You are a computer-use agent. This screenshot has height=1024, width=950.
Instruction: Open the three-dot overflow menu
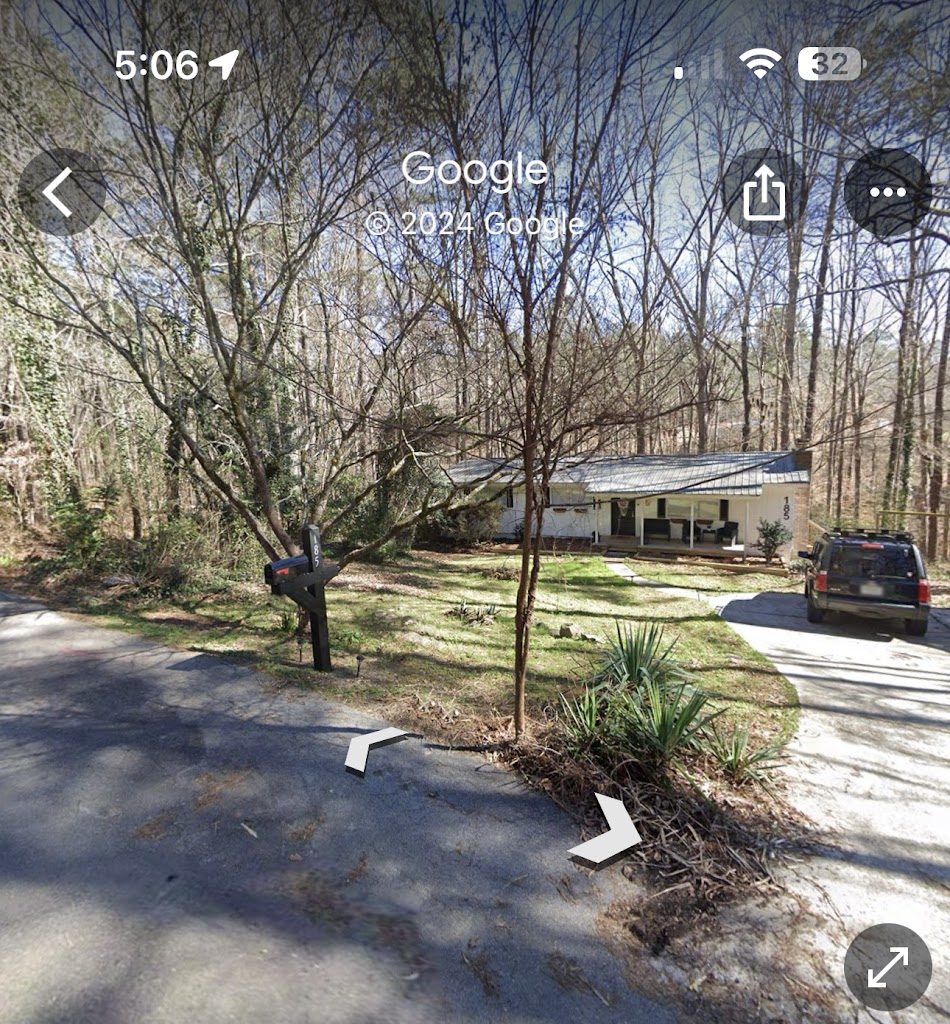[x=887, y=192]
